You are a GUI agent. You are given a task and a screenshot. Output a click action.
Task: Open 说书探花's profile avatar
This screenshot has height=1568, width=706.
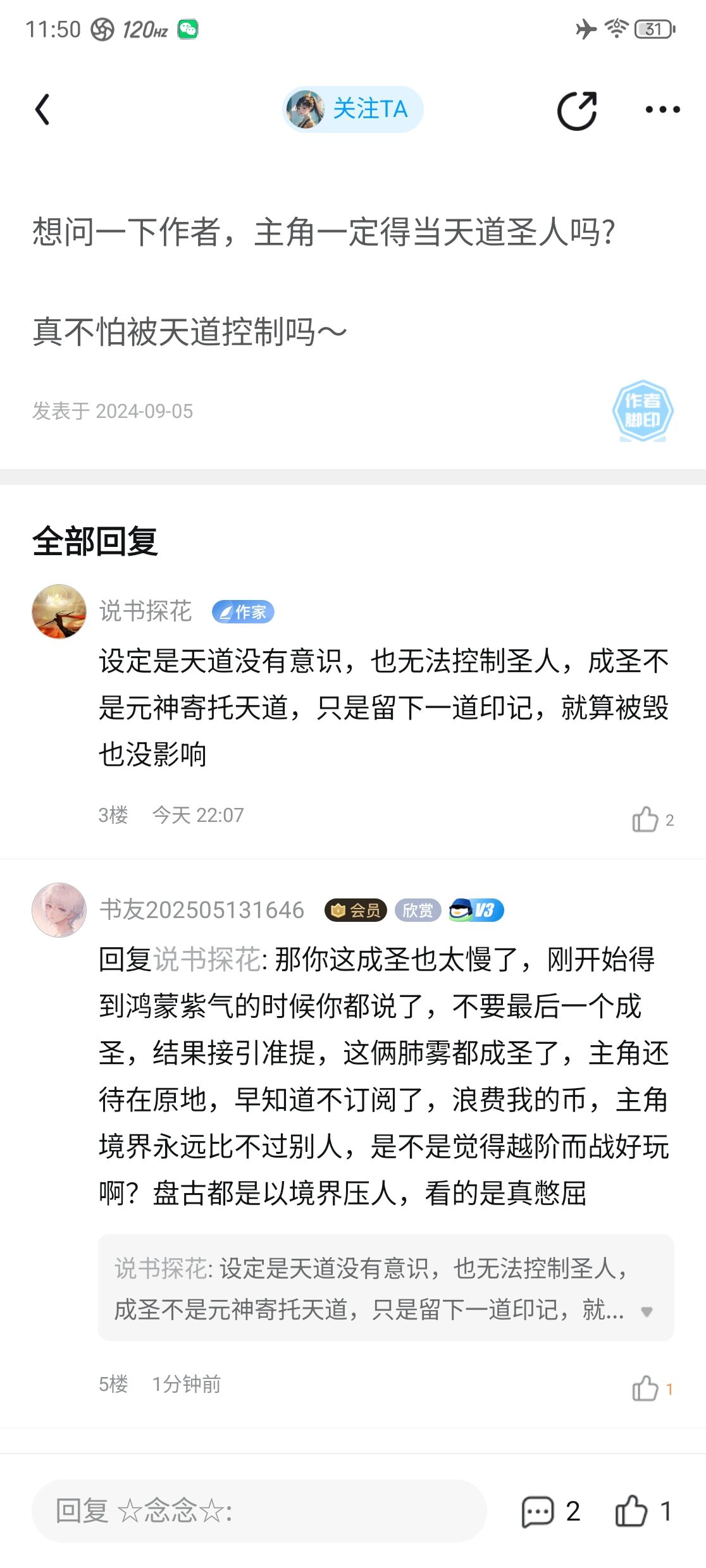(x=59, y=611)
